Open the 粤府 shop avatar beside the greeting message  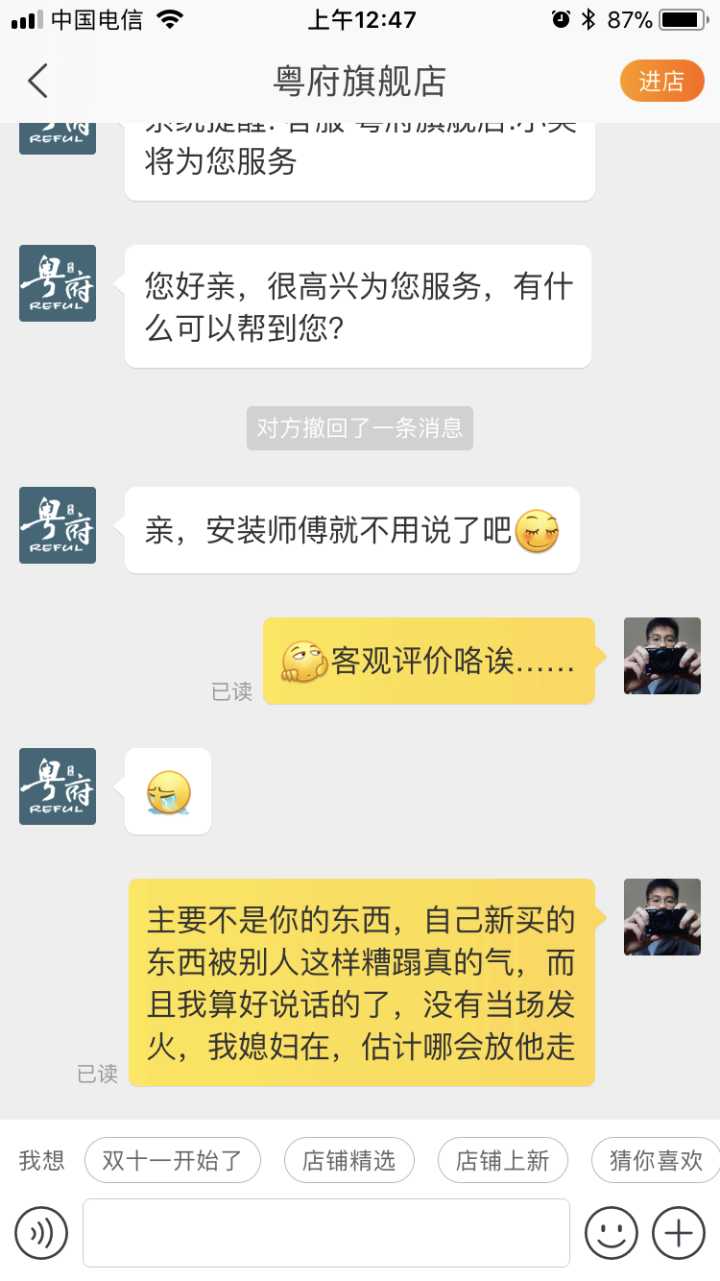click(58, 283)
